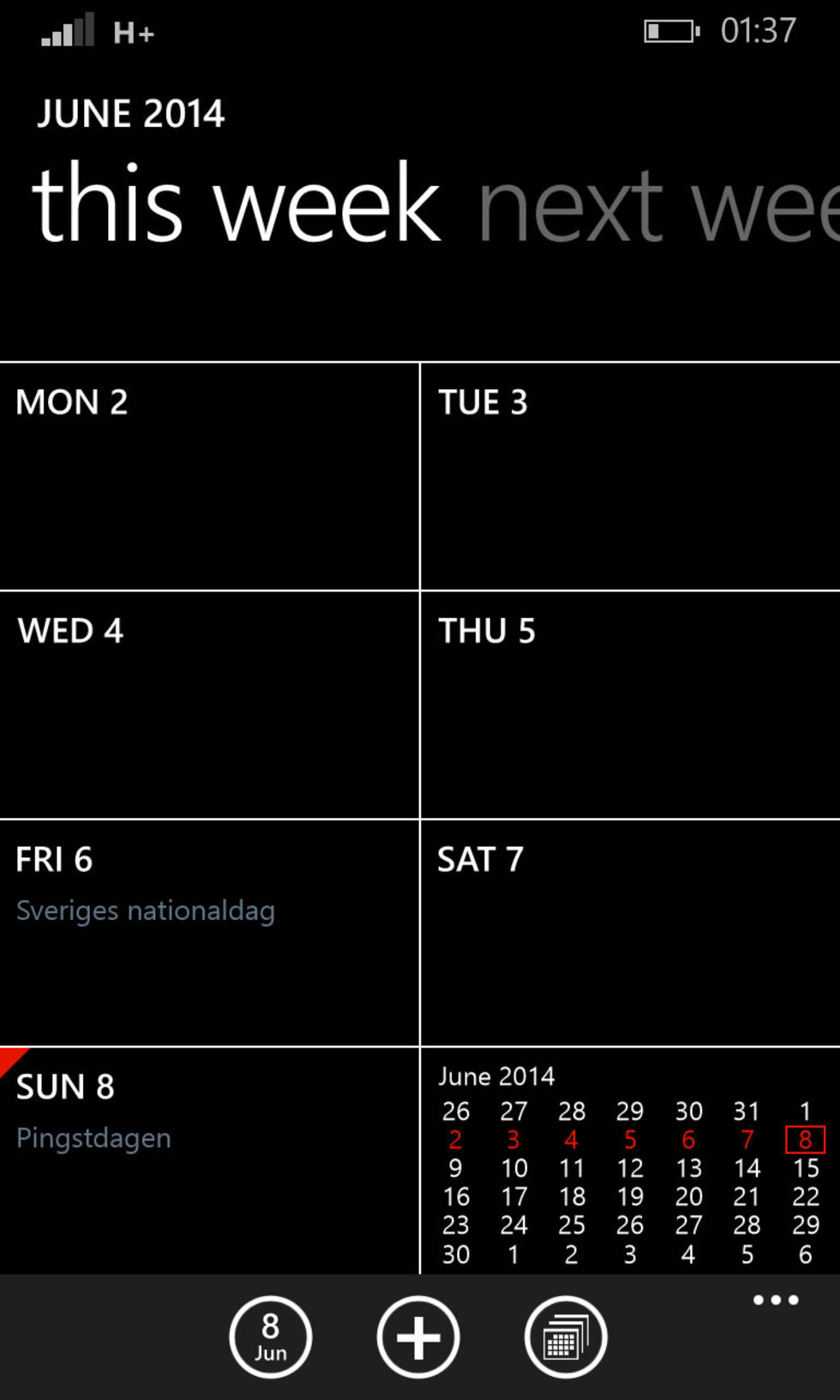The width and height of the screenshot is (840, 1400).
Task: Open Monday 2 day cell
Action: click(x=209, y=477)
